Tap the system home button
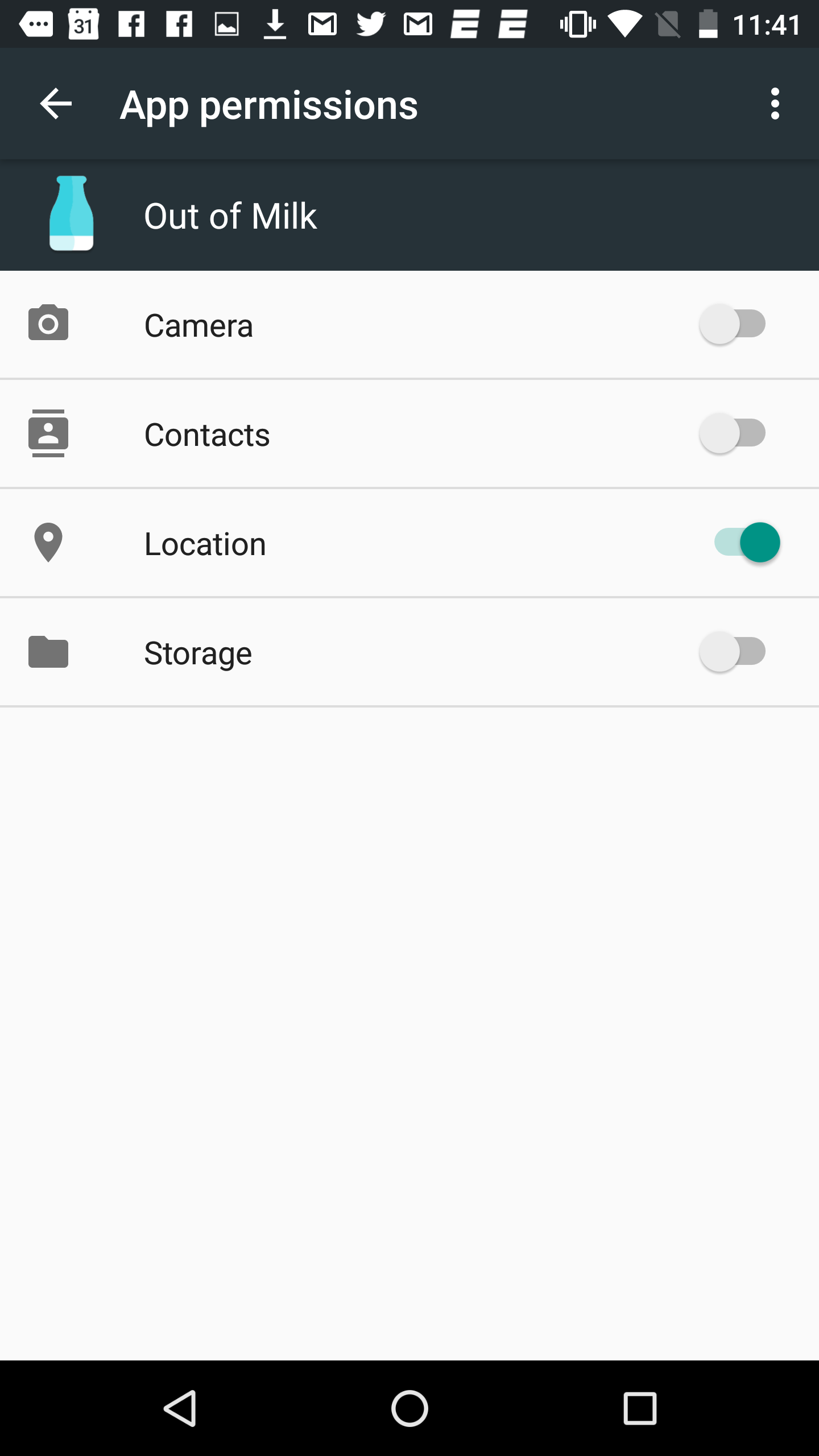Image resolution: width=819 pixels, height=1456 pixels. point(409,1408)
